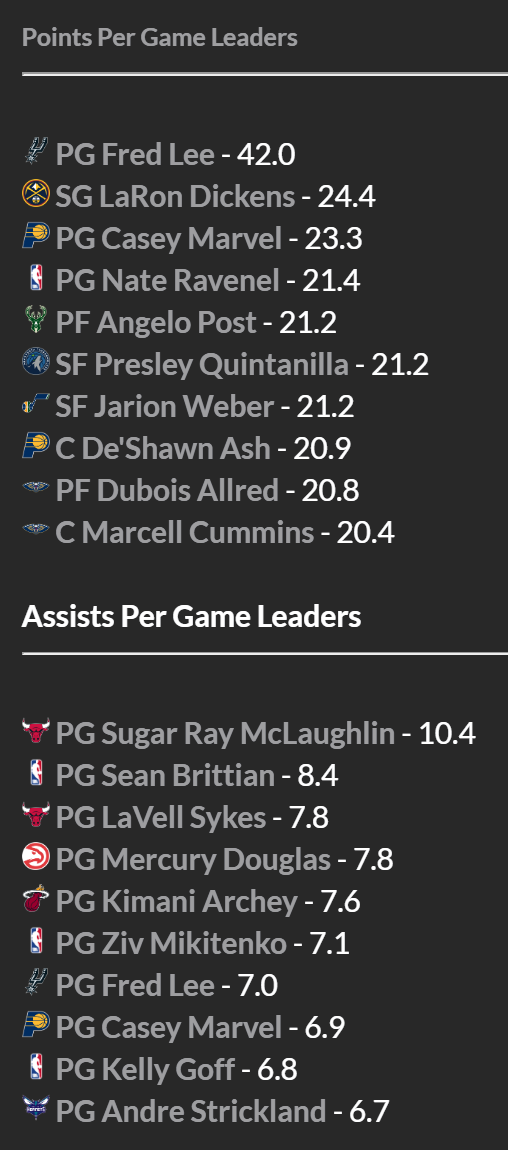Tap Kimani Archey's name

(177, 901)
